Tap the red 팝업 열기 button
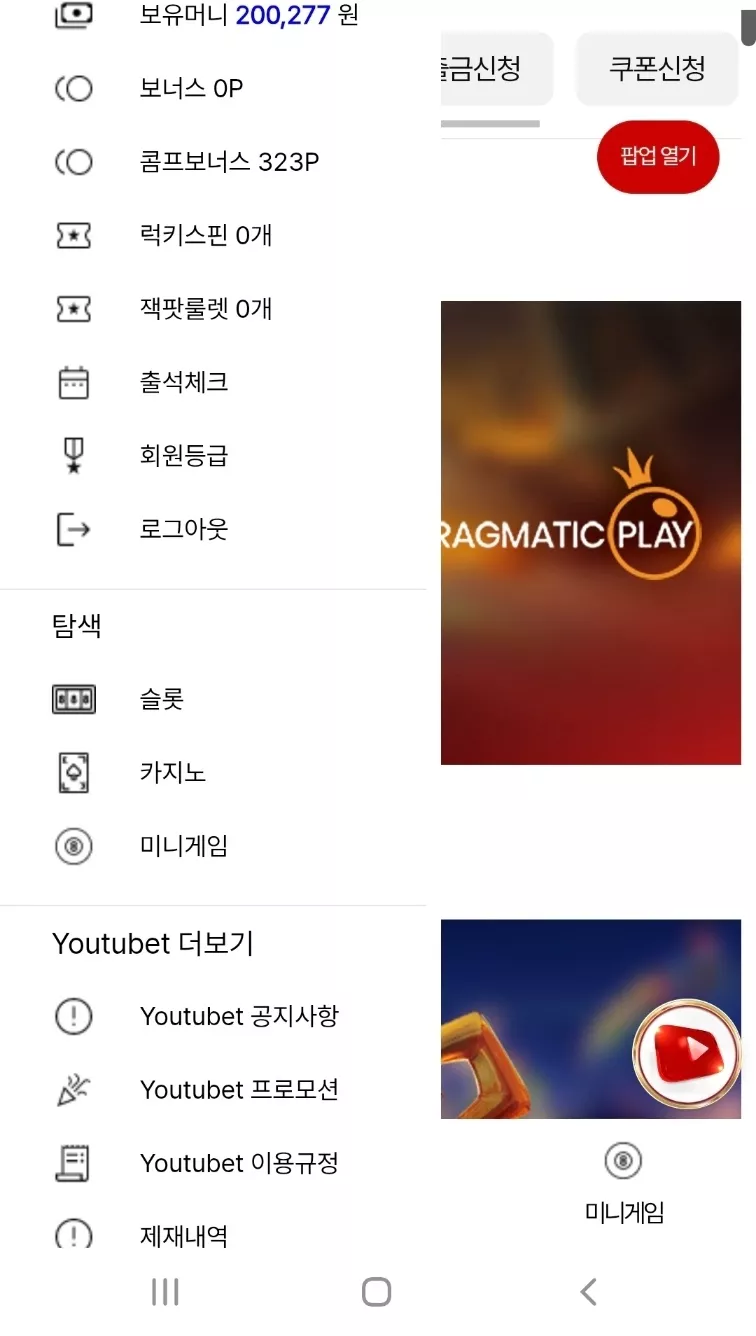This screenshot has width=756, height=1336. [x=658, y=157]
